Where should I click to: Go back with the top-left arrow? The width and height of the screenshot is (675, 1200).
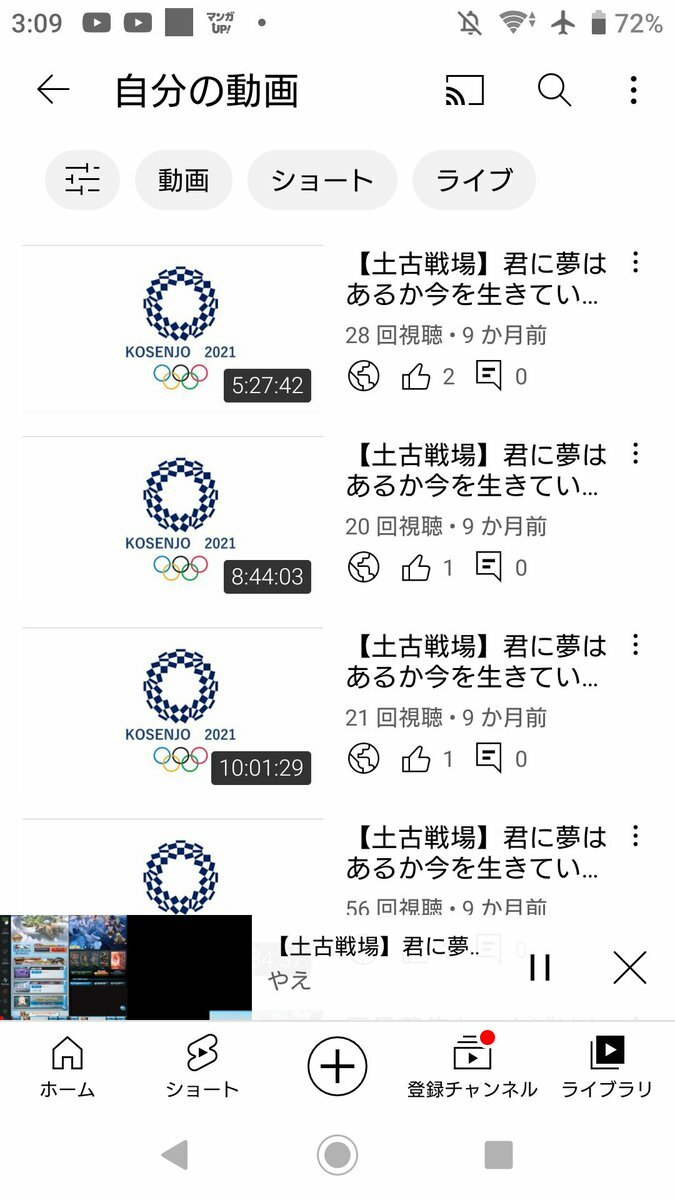53,91
